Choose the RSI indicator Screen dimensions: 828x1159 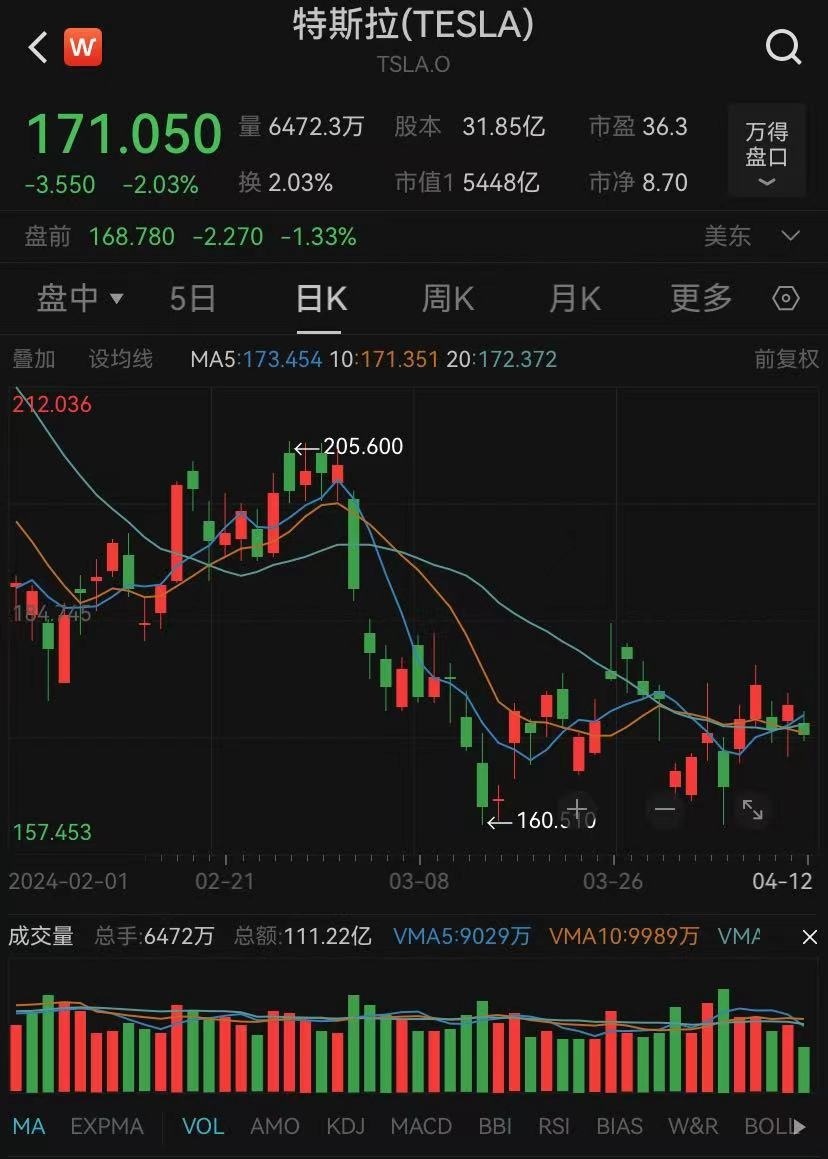[x=554, y=1126]
